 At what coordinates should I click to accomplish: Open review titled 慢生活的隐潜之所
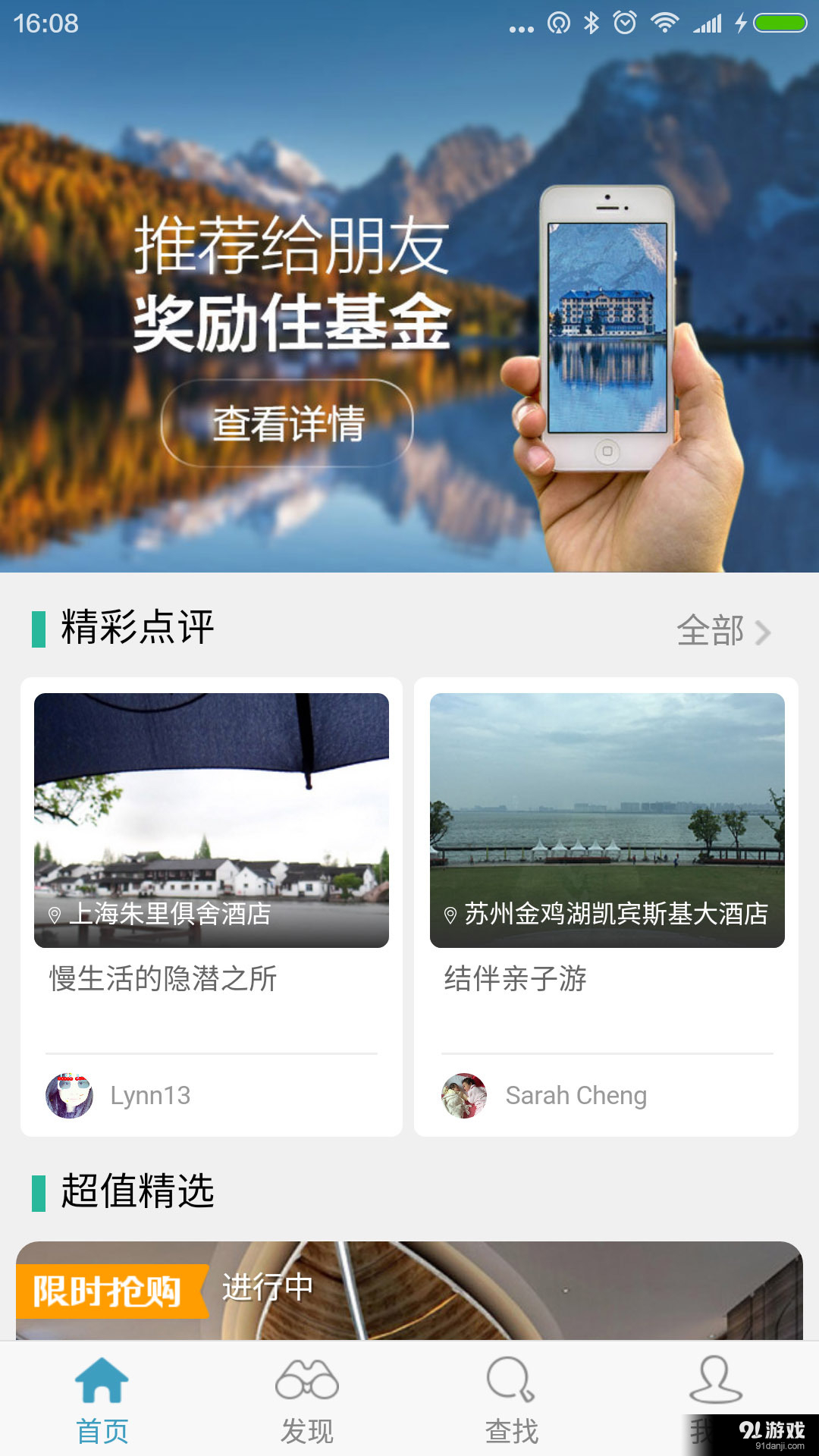(x=160, y=979)
